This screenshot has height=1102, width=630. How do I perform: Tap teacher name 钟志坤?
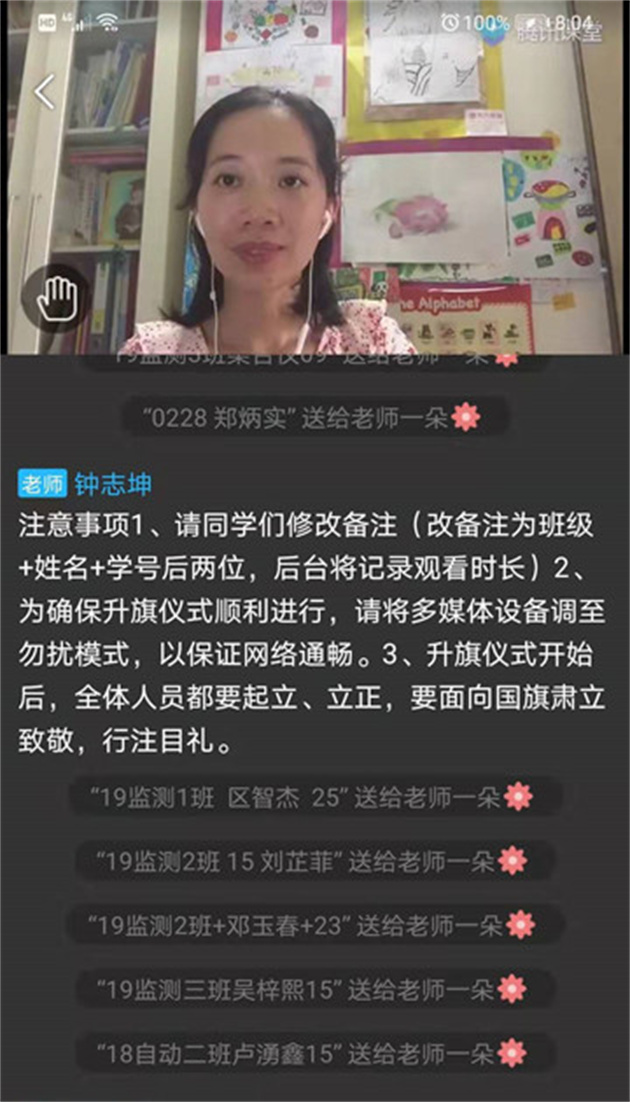(x=113, y=485)
